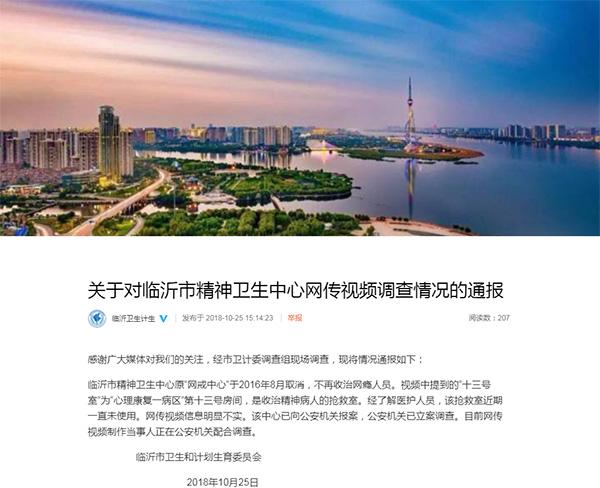The image size is (600, 488).
Task: Tap the 临沂卫生计生 account avatar
Action: point(97,318)
